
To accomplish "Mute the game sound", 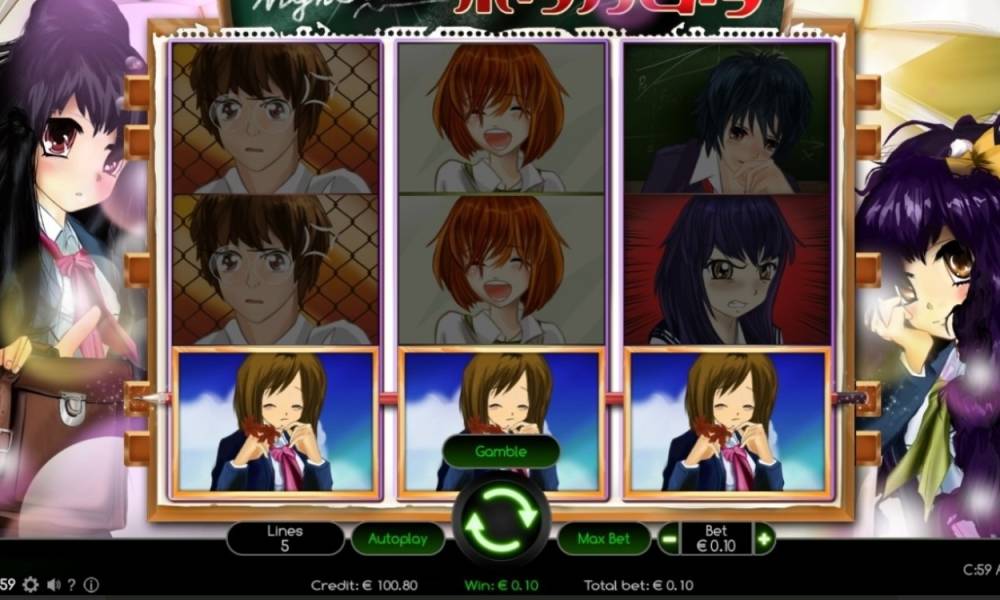I will point(53,584).
